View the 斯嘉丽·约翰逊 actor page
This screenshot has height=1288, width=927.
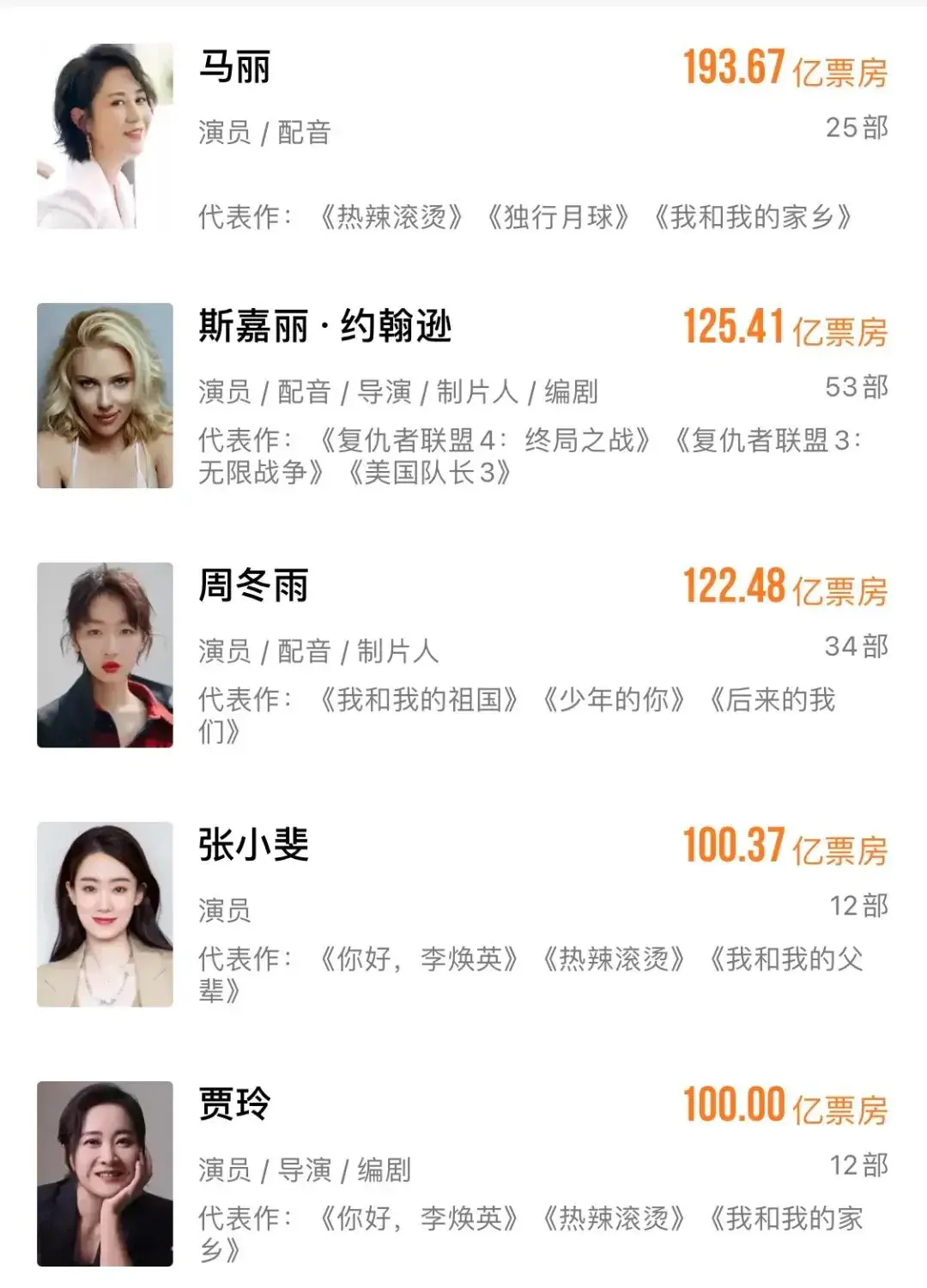click(x=324, y=327)
